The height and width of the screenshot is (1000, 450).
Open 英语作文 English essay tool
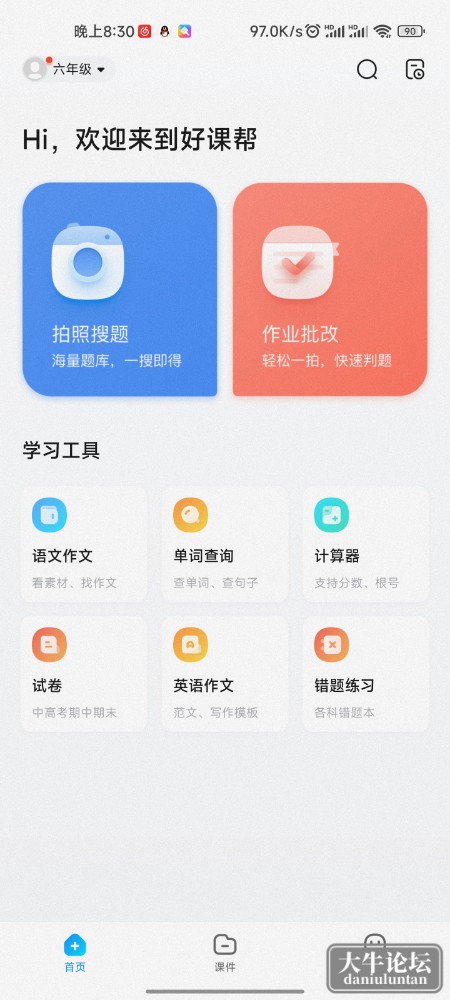[224, 673]
